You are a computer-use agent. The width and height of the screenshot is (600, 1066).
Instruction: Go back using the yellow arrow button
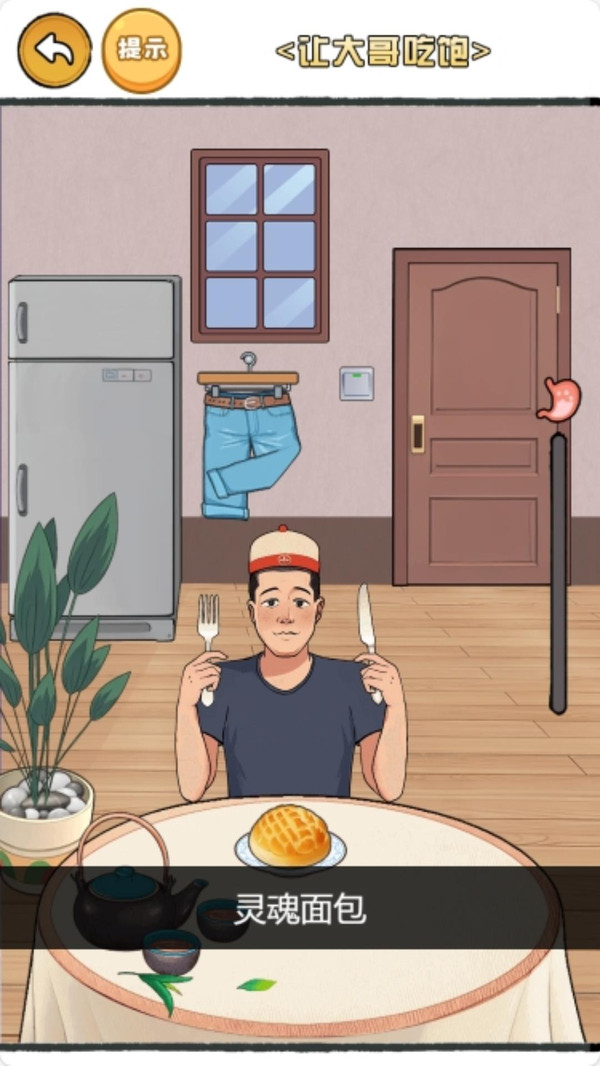54,50
